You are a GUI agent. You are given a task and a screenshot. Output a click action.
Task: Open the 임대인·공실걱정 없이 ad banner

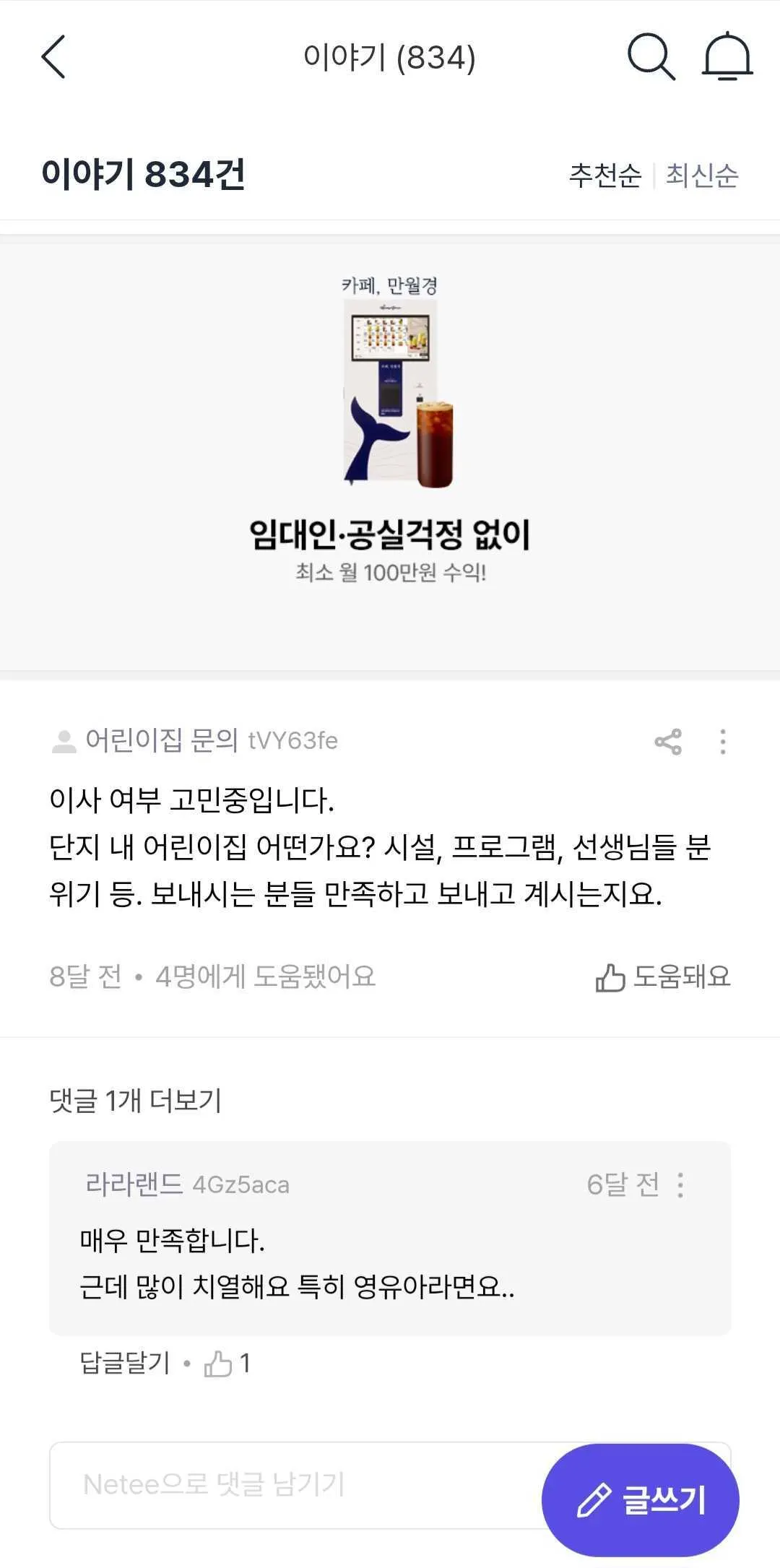(x=390, y=455)
